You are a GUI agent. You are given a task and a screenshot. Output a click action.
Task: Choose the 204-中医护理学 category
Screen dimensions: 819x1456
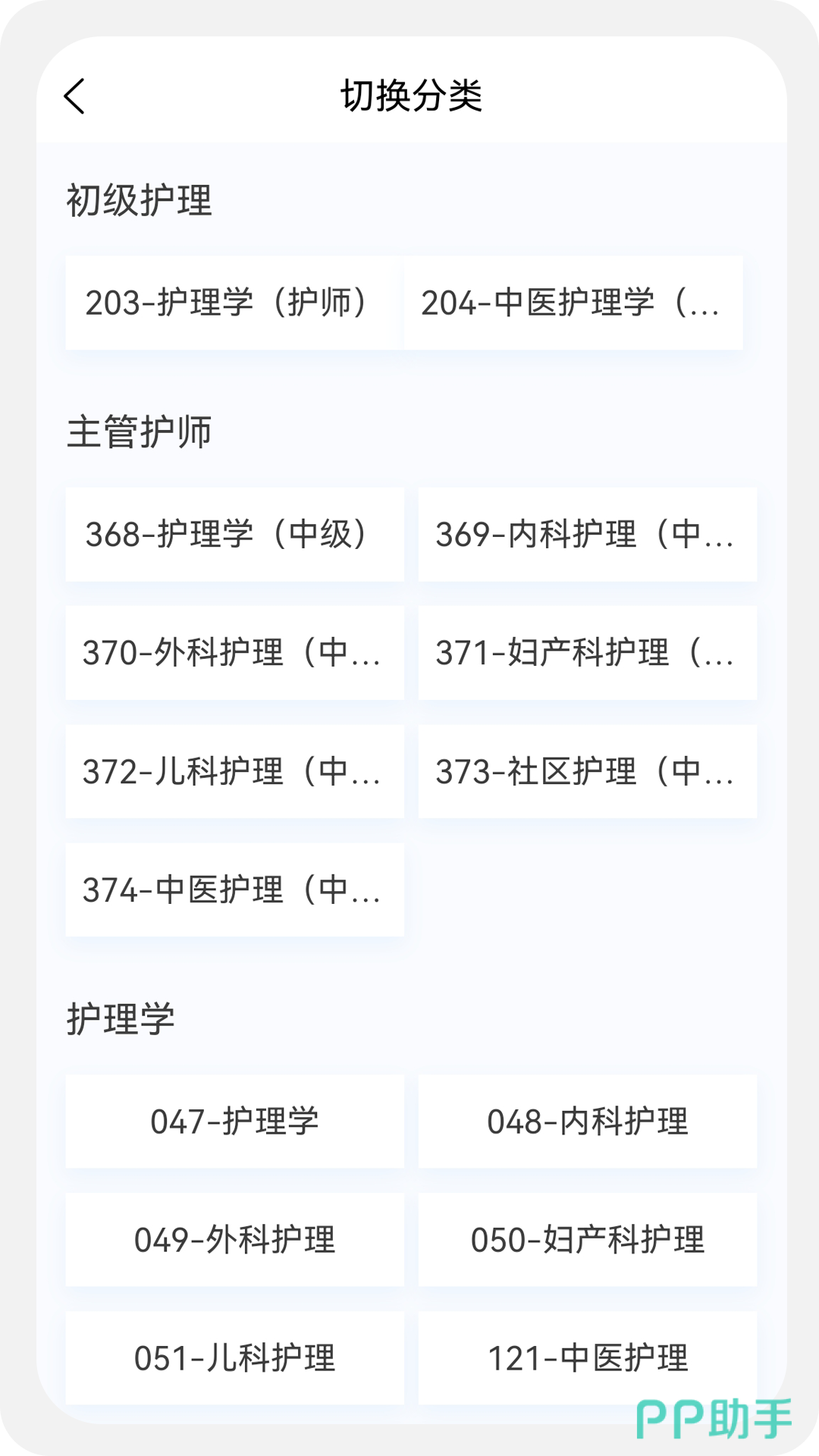tap(573, 303)
